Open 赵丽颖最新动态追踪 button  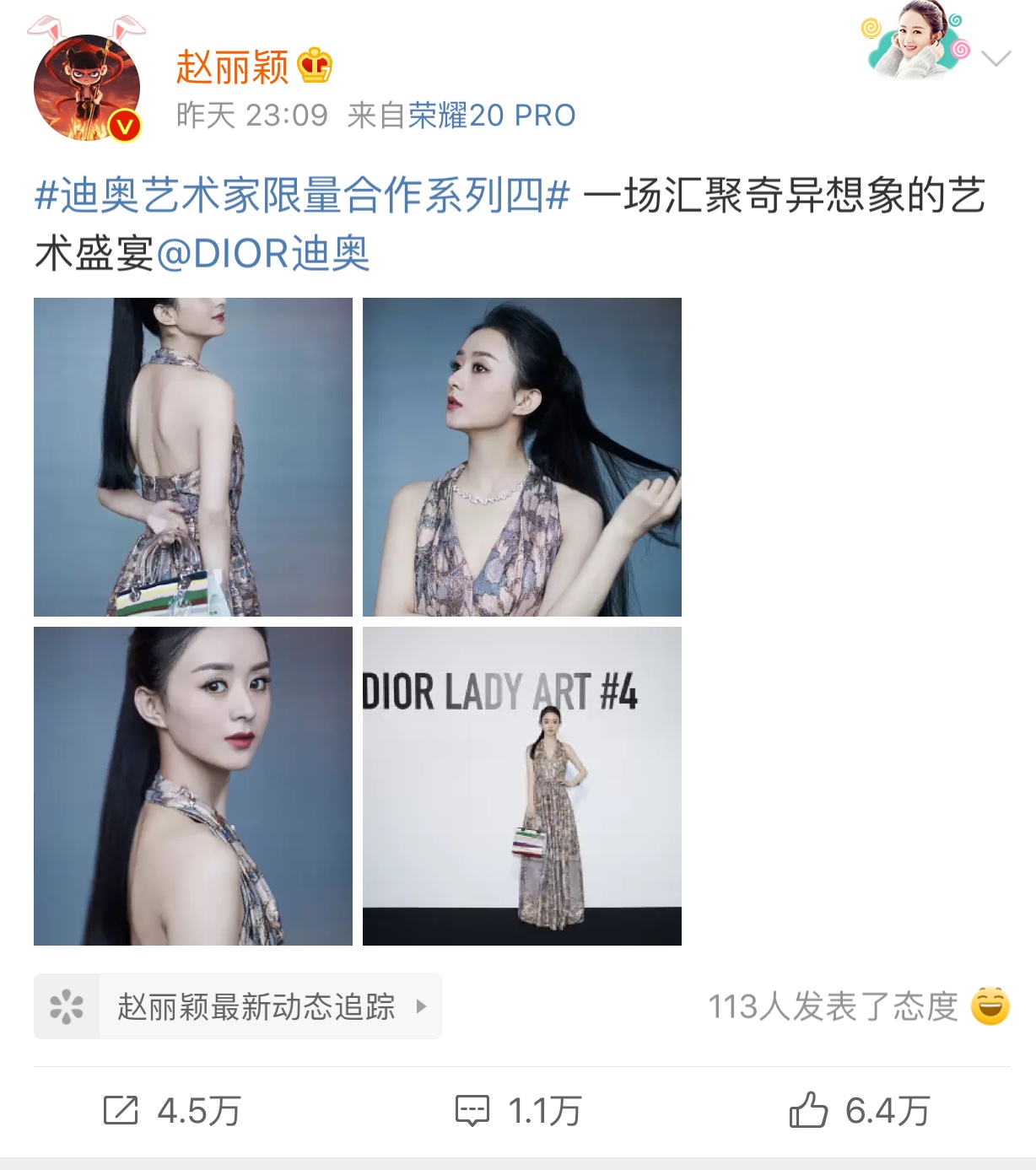[x=238, y=1006]
